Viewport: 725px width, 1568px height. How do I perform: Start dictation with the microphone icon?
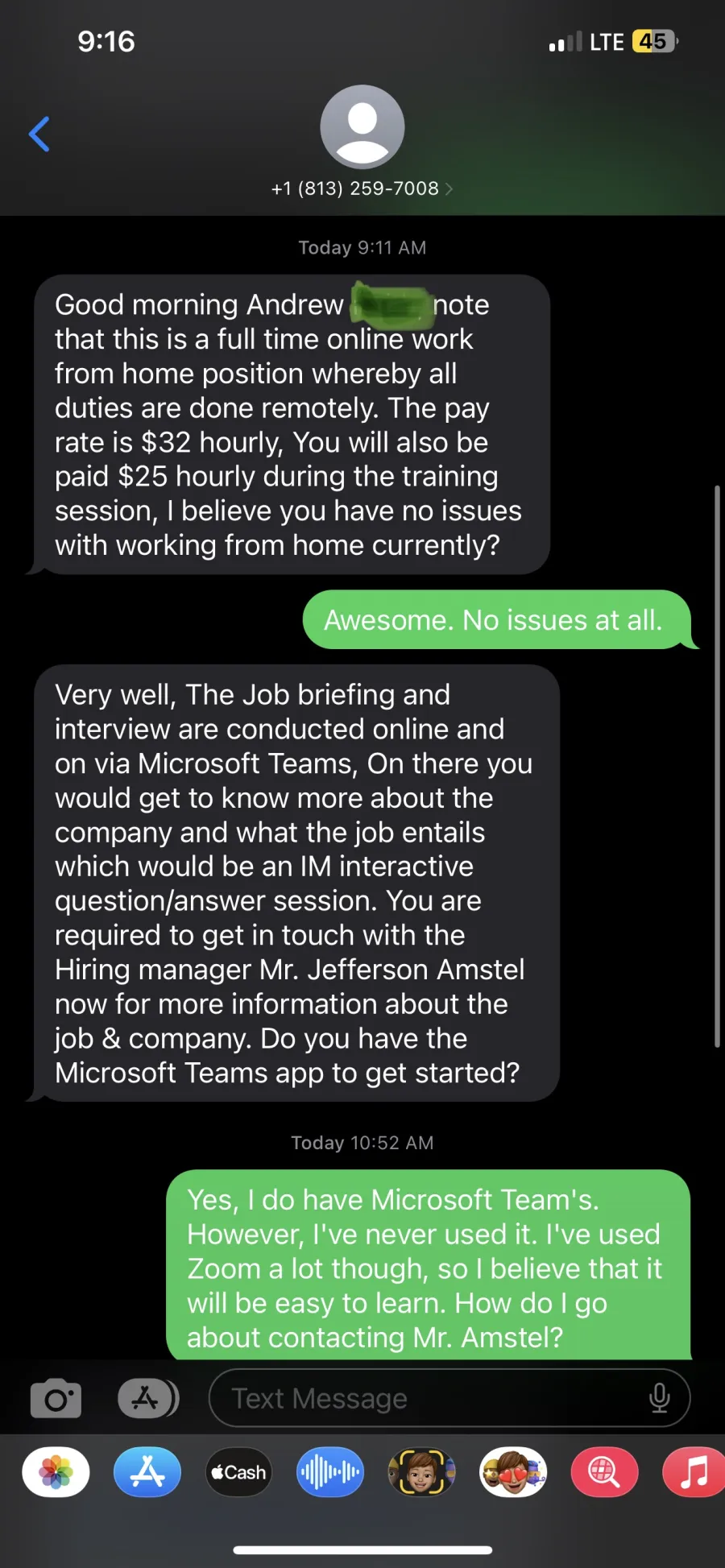pos(659,1398)
